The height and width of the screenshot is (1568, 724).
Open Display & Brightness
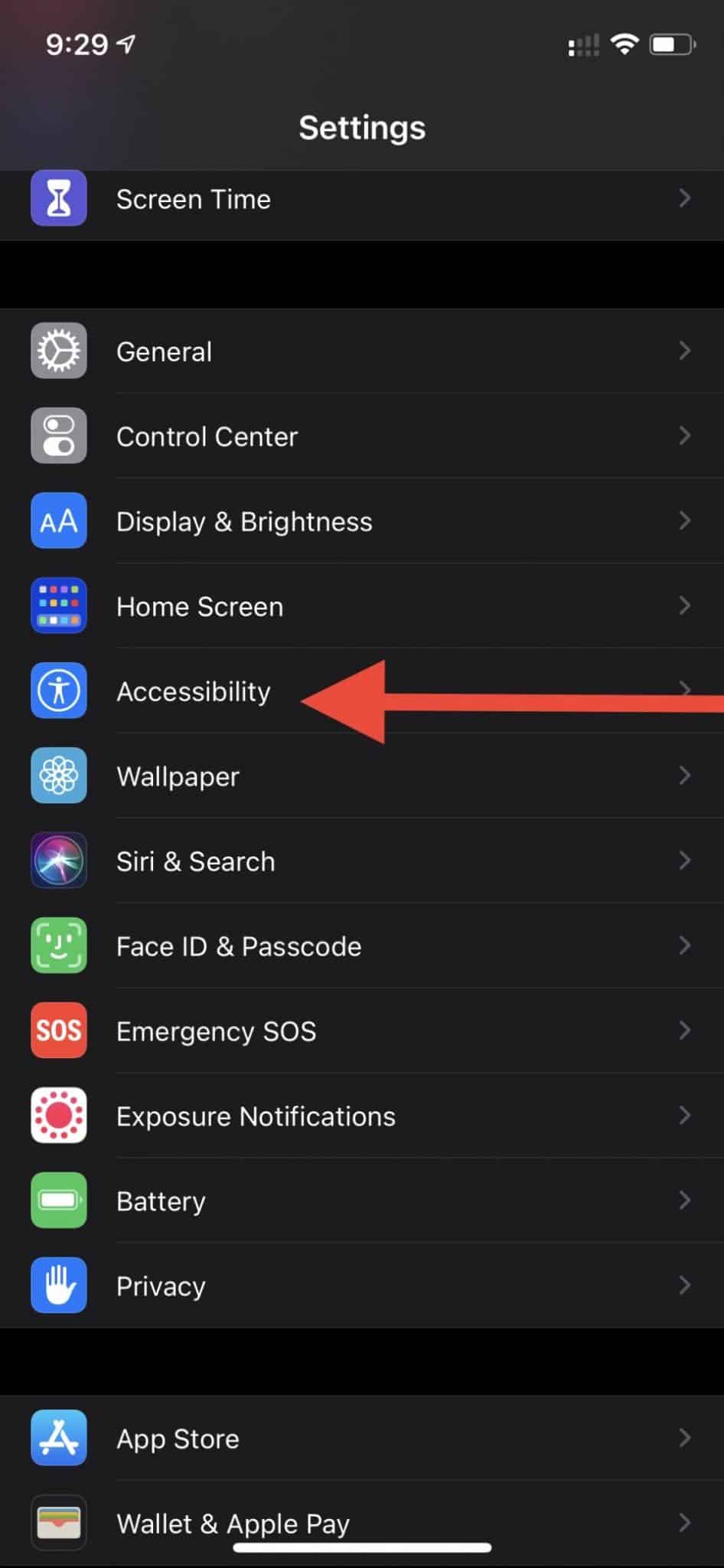[244, 521]
